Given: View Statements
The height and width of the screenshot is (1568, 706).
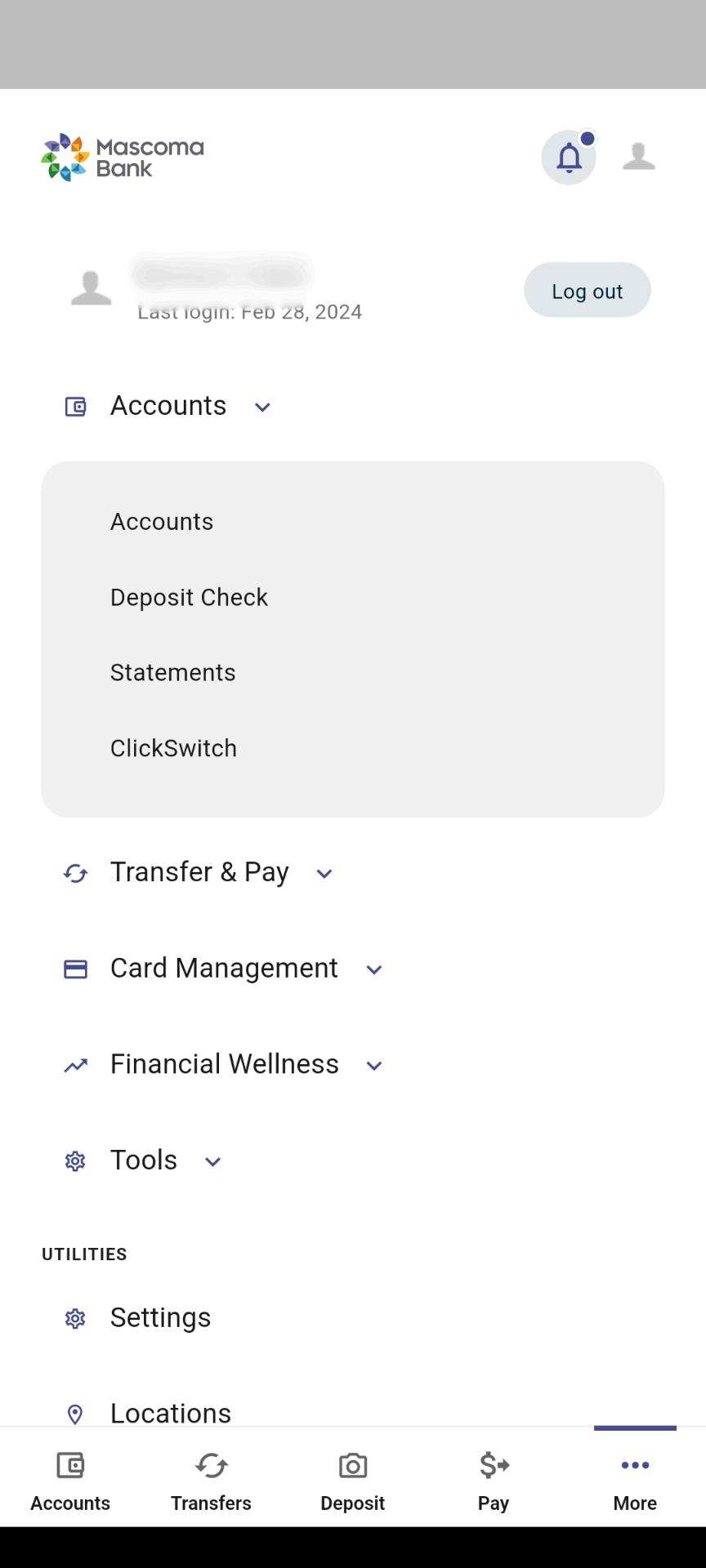Looking at the screenshot, I should coord(173,672).
